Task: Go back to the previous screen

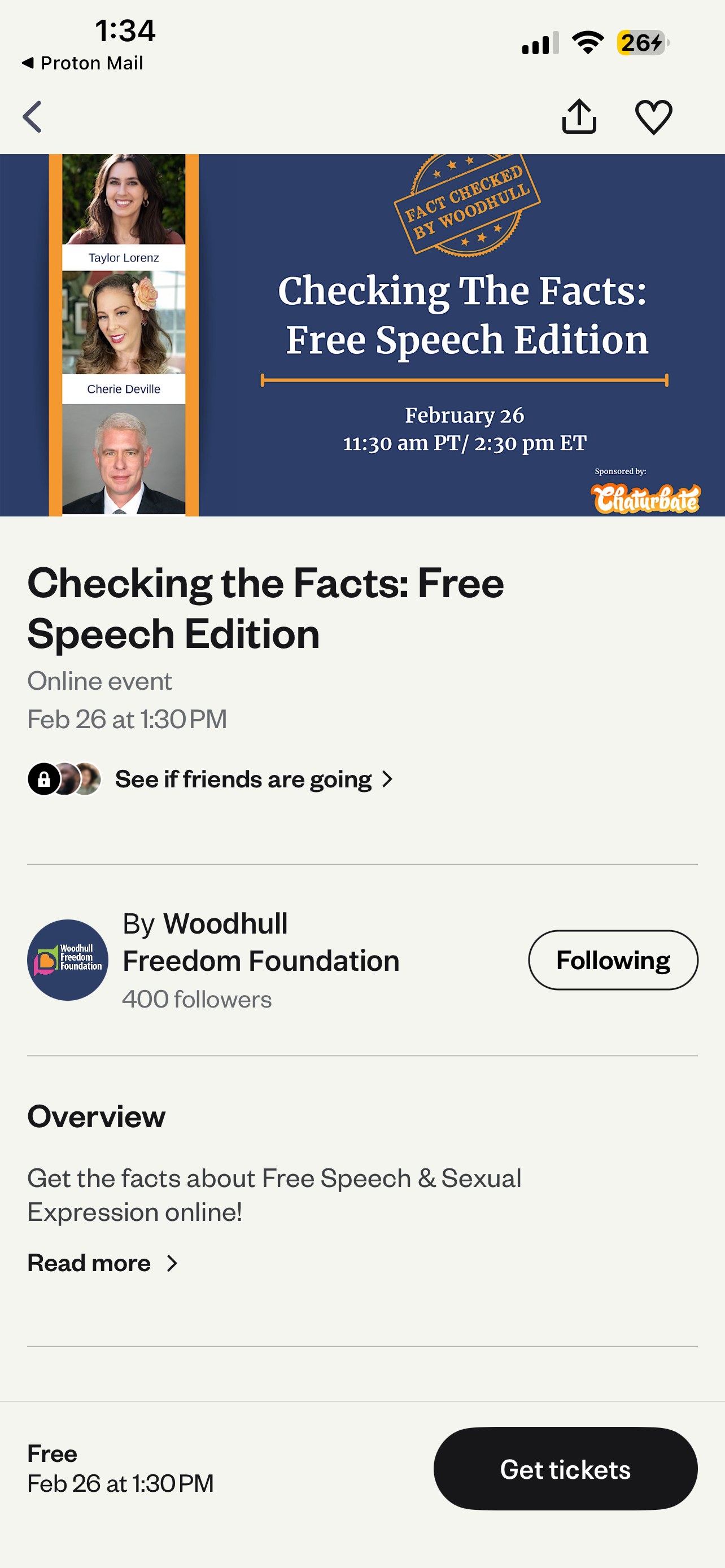Action: [32, 117]
